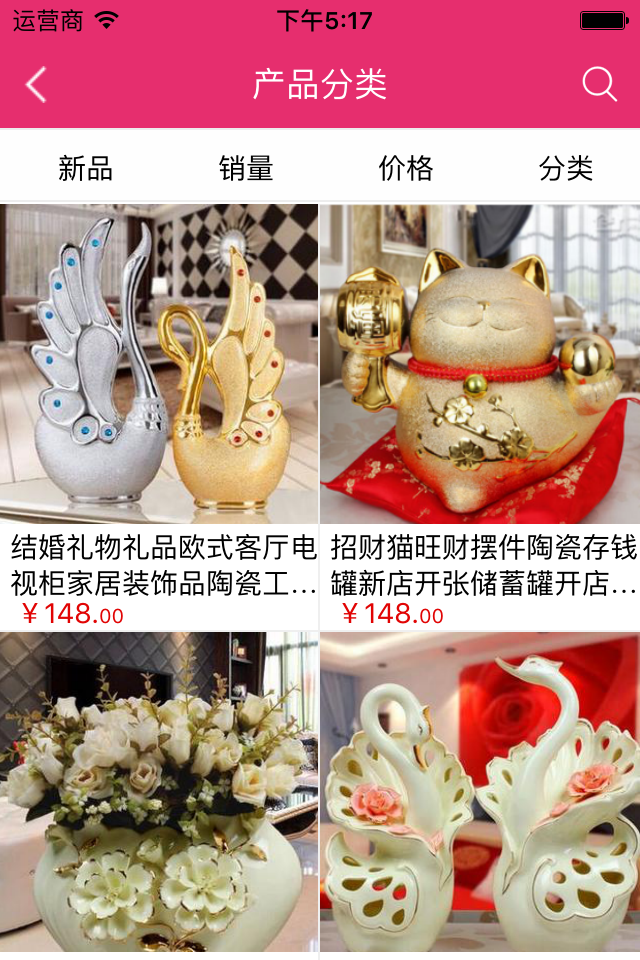Viewport: 640px width, 960px height.
Task: Sort products by 销量
Action: (x=245, y=168)
